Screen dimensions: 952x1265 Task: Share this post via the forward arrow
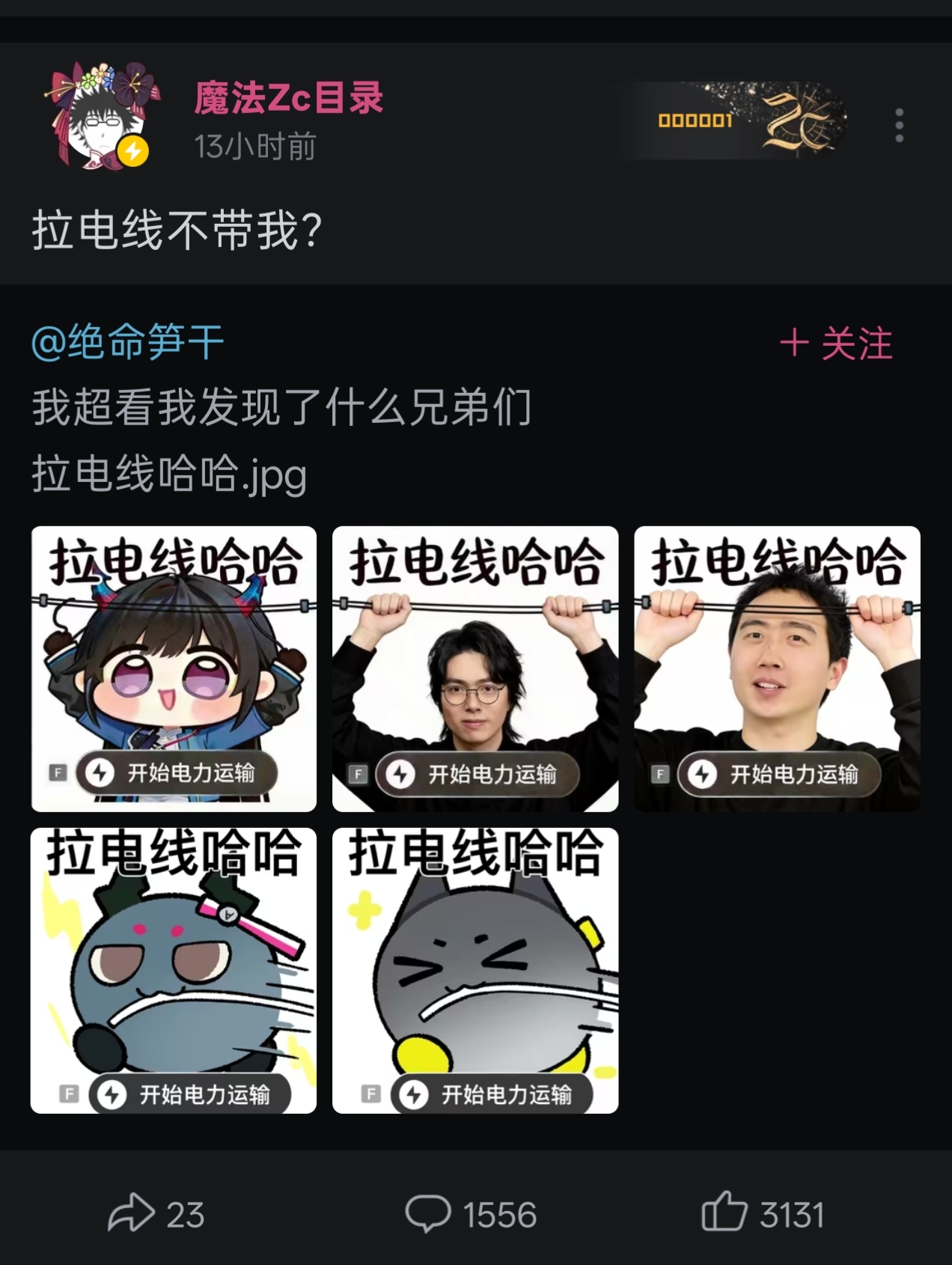pyautogui.click(x=132, y=1213)
